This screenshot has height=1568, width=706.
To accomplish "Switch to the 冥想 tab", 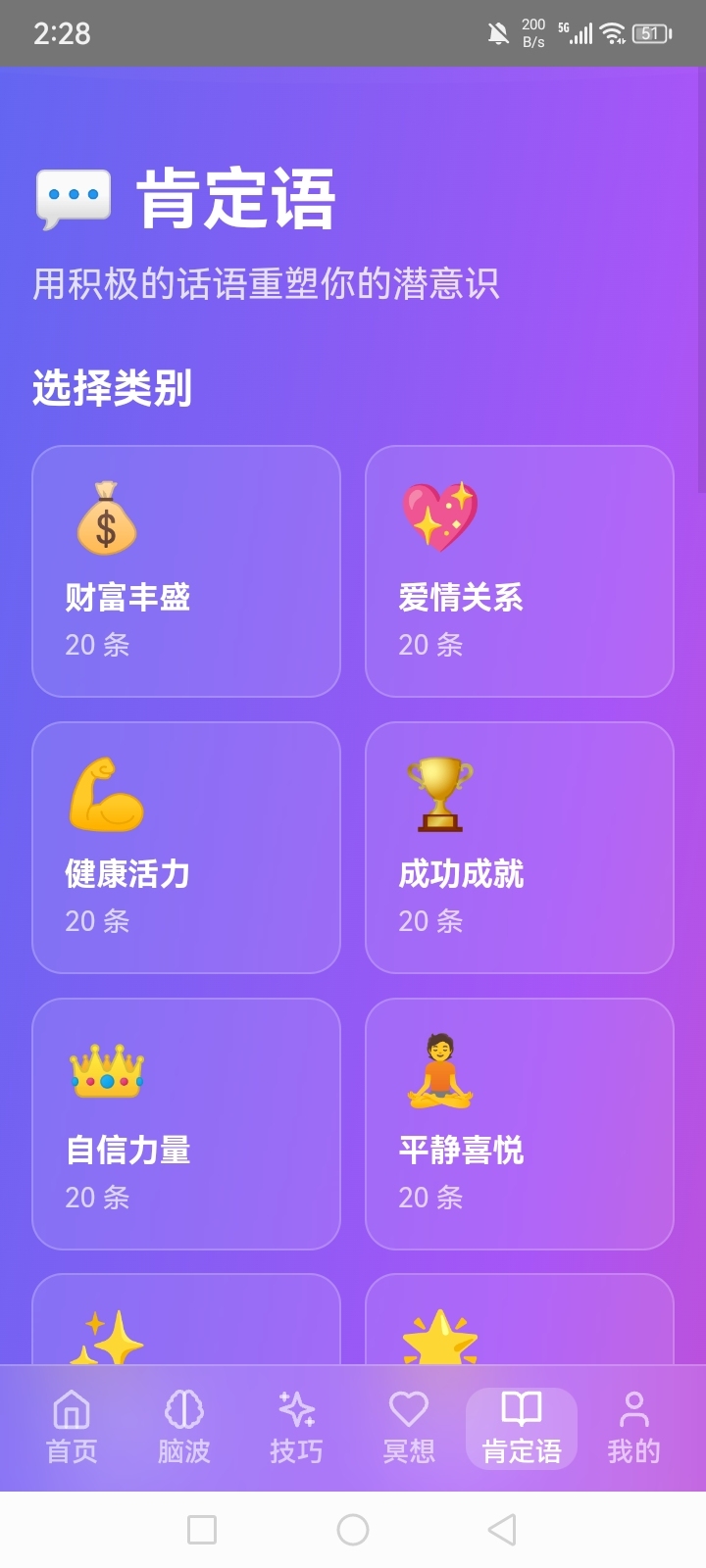I will (x=409, y=1428).
